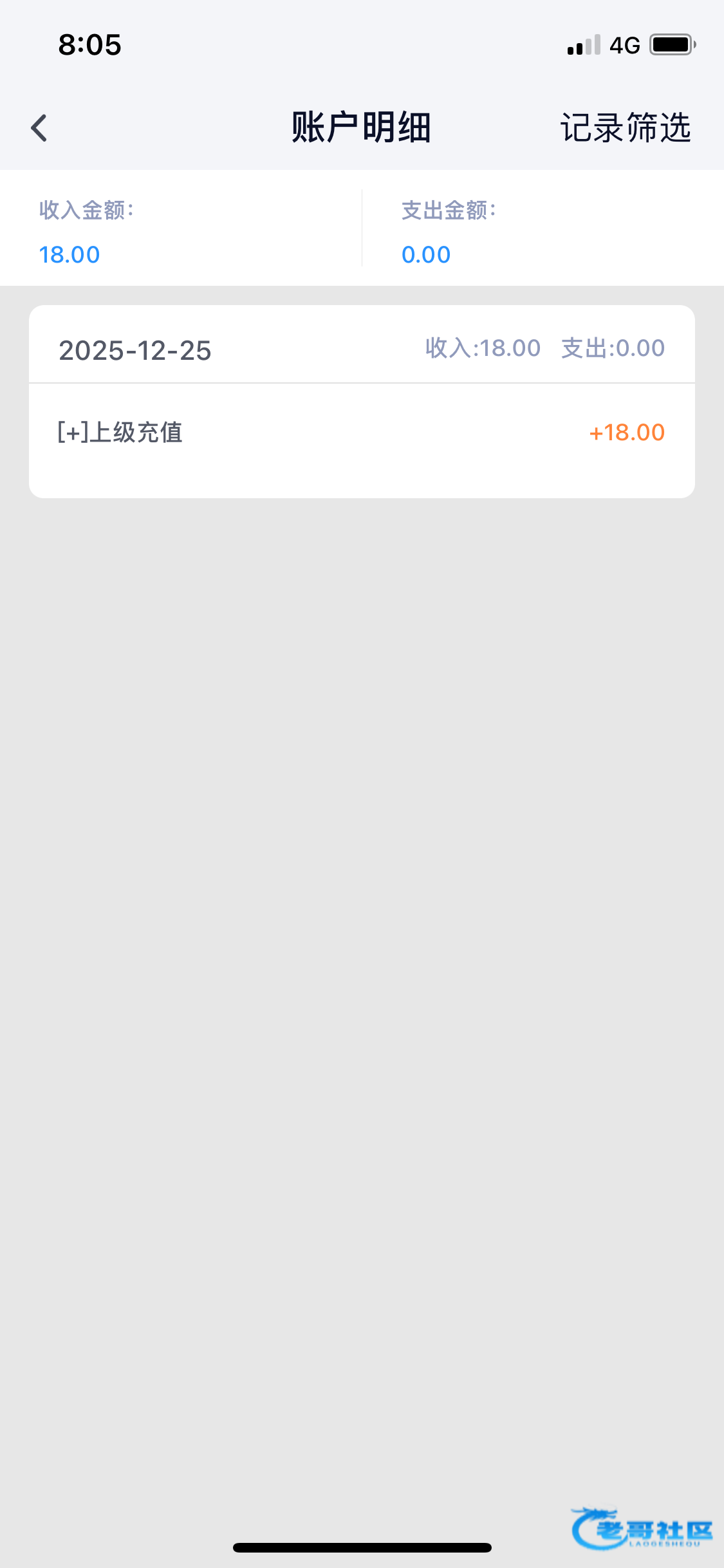Open the 上级充值 +18.00 record
Image resolution: width=724 pixels, height=1568 pixels.
(360, 433)
